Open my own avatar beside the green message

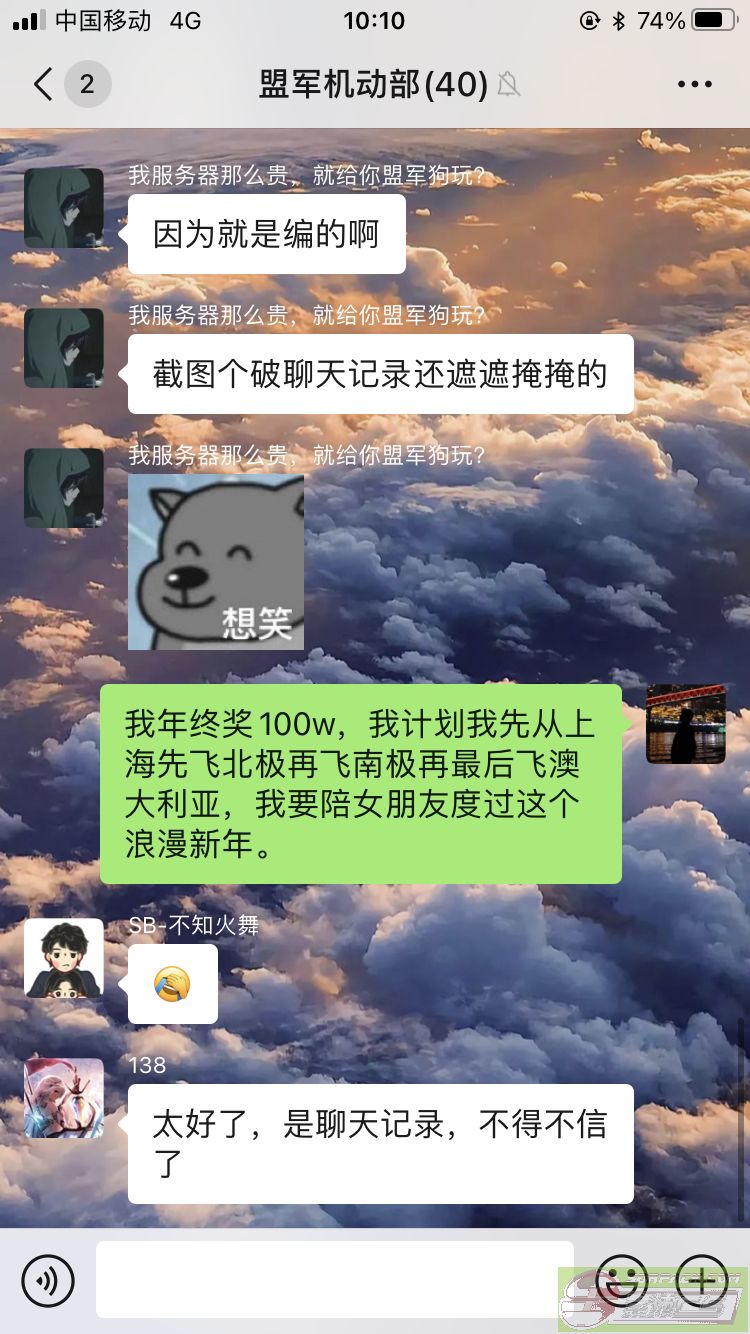[686, 724]
